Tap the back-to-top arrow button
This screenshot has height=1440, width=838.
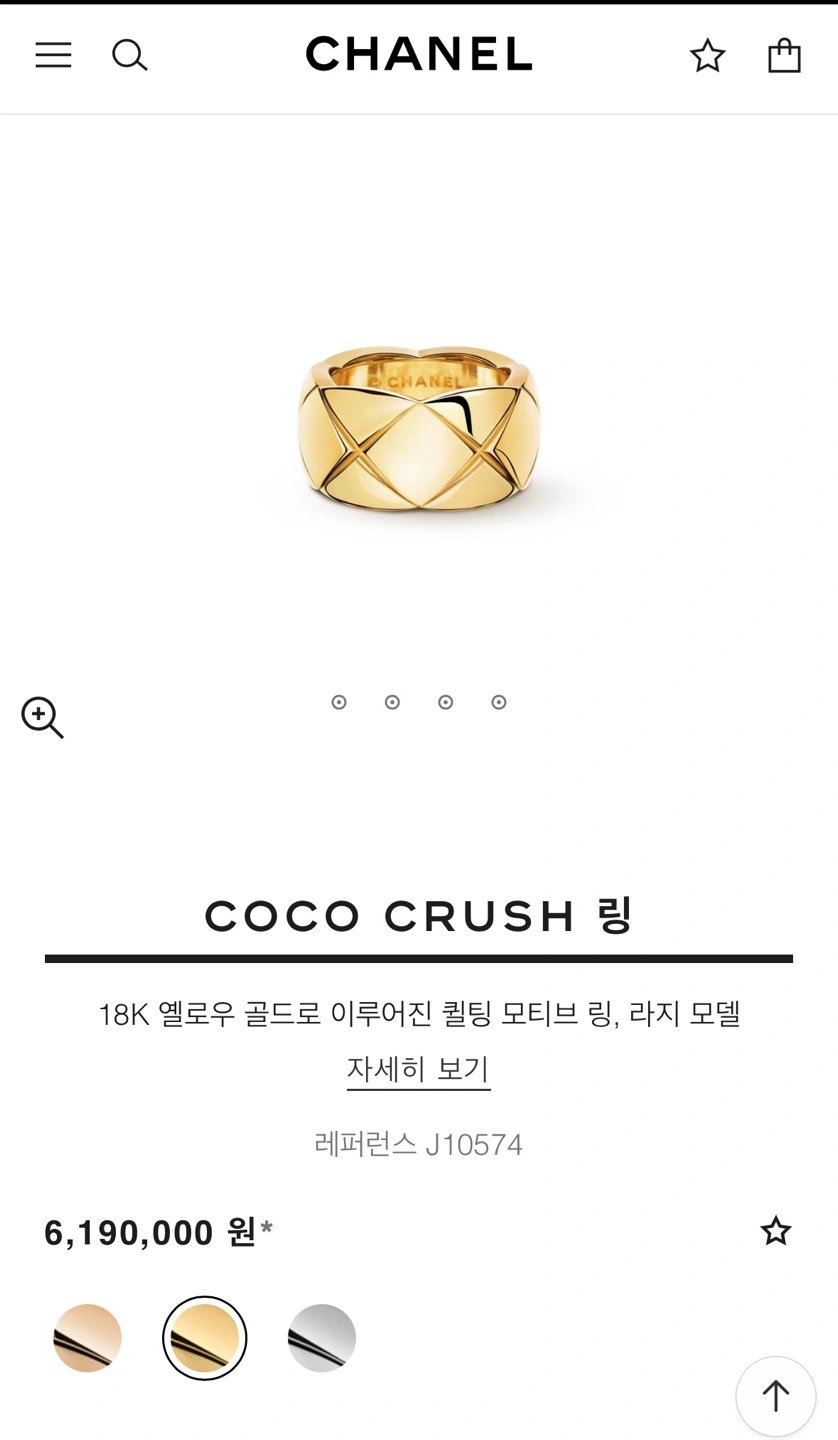[776, 1396]
